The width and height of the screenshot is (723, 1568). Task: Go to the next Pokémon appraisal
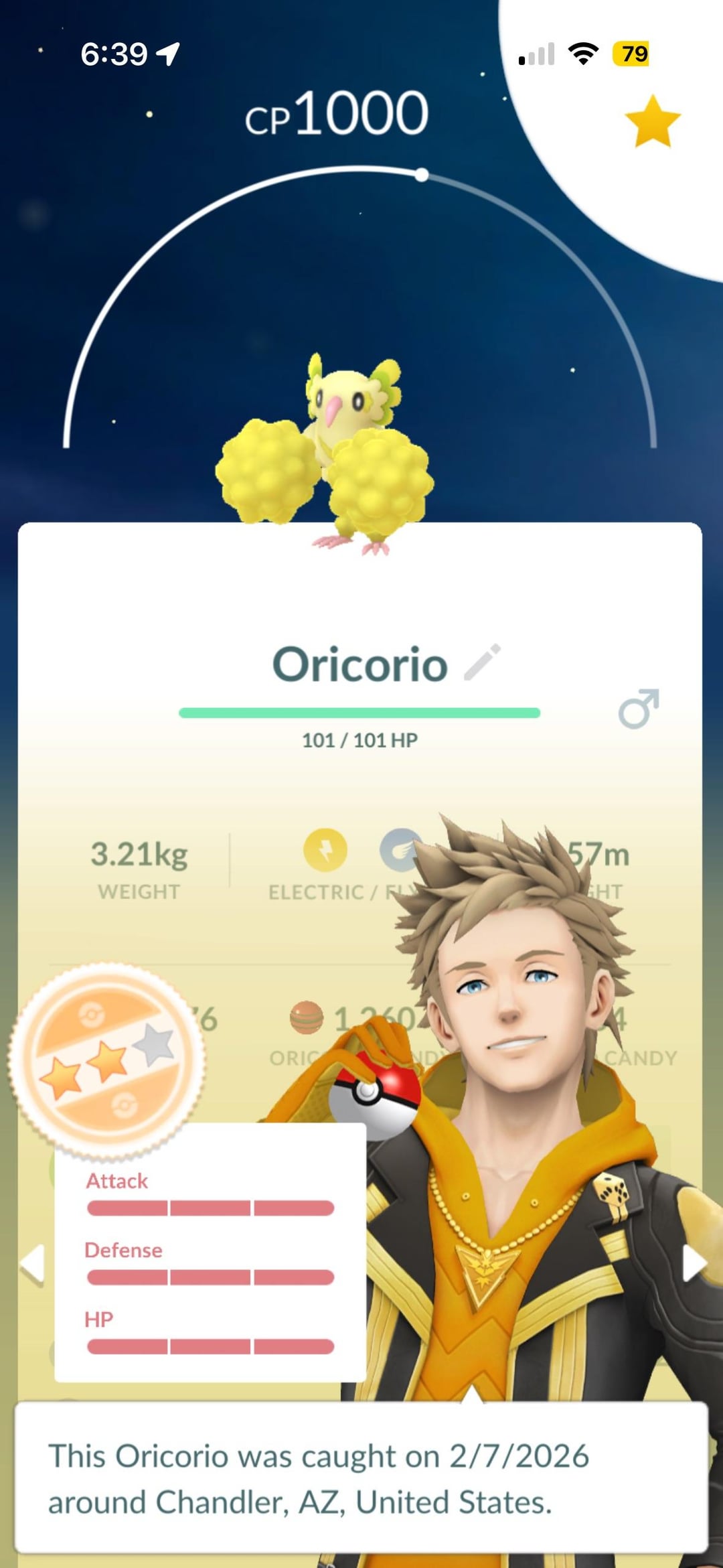tap(694, 1264)
